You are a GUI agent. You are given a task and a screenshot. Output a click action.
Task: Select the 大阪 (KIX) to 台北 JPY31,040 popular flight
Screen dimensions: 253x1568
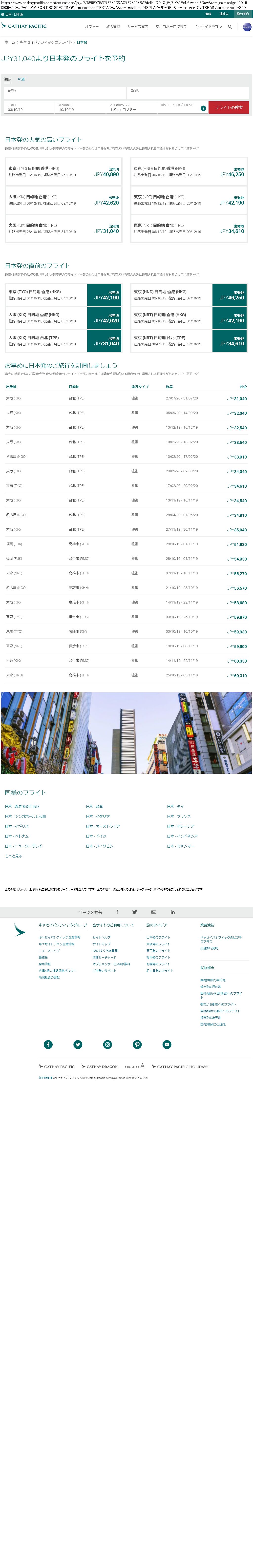click(64, 229)
